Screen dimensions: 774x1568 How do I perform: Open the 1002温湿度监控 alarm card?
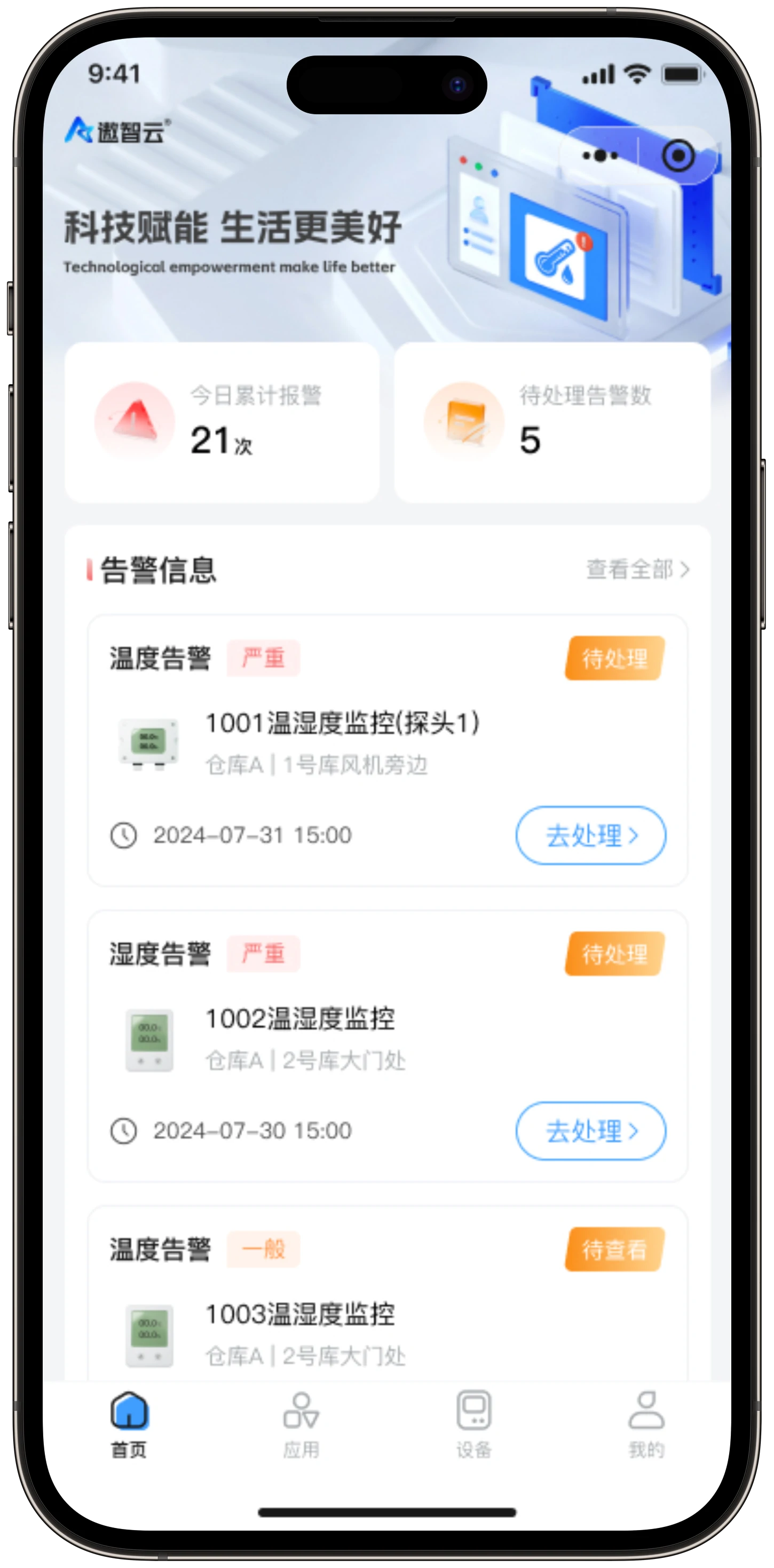[388, 1046]
